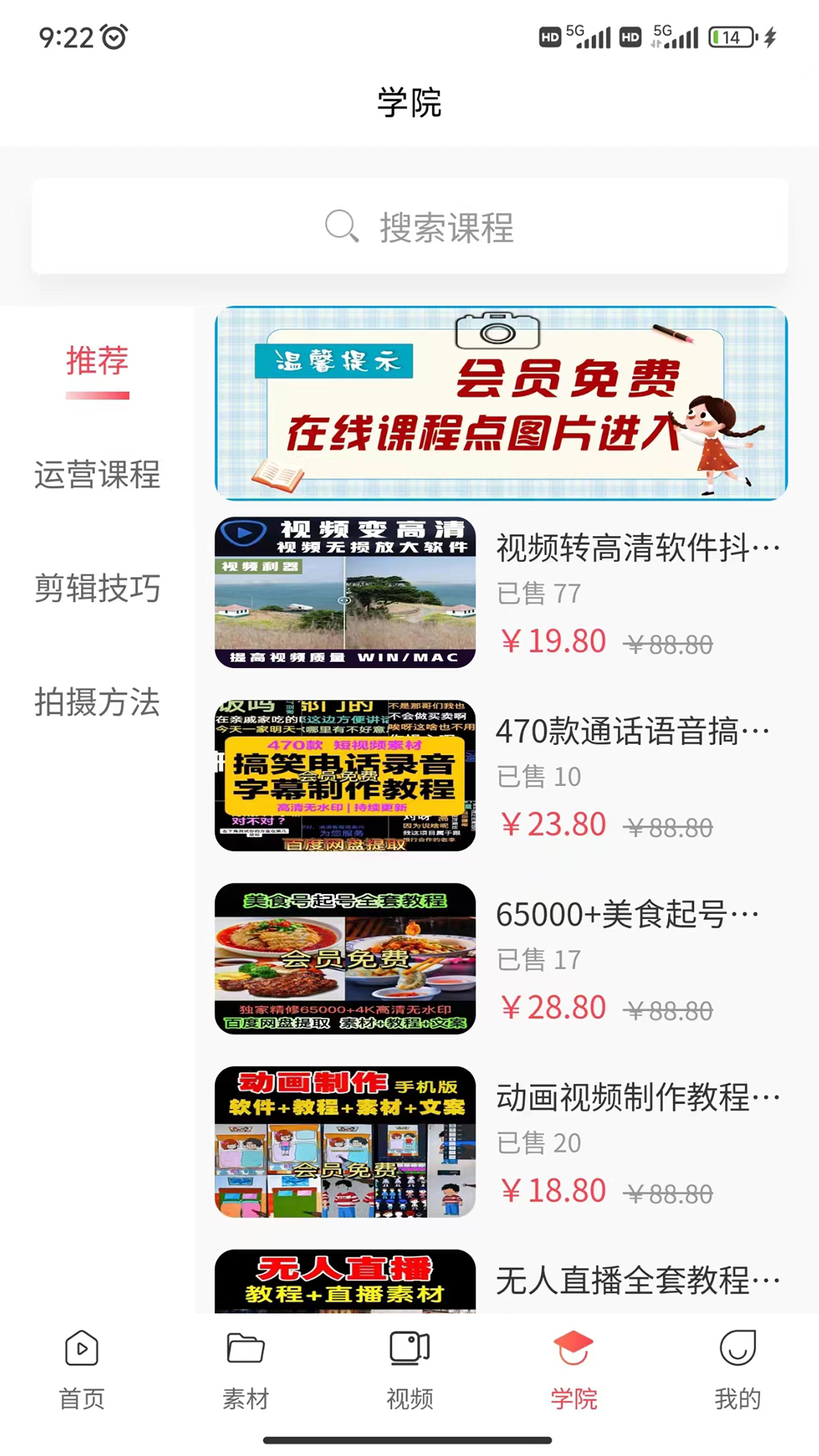The height and width of the screenshot is (1456, 819).
Task: Select 拍摄方法 in the left menu
Action: click(x=96, y=704)
